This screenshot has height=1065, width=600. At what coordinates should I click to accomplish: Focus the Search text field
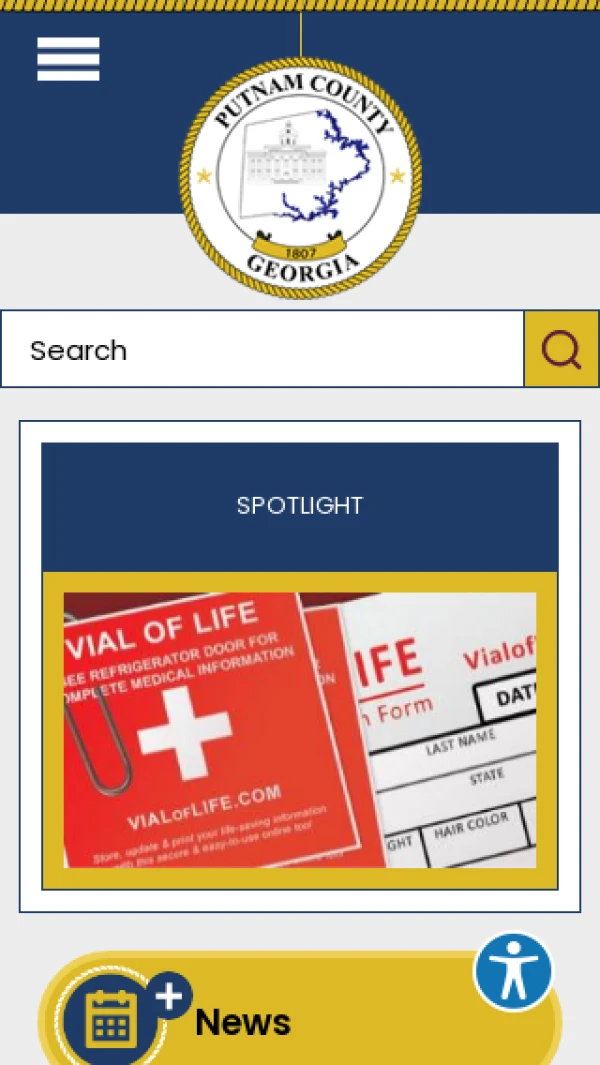tap(262, 349)
